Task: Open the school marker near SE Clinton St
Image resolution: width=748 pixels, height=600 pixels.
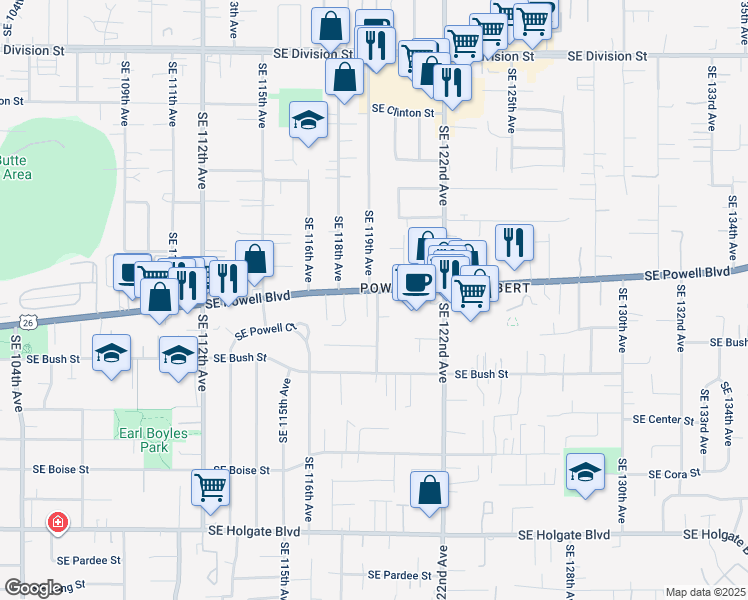Action: point(309,122)
